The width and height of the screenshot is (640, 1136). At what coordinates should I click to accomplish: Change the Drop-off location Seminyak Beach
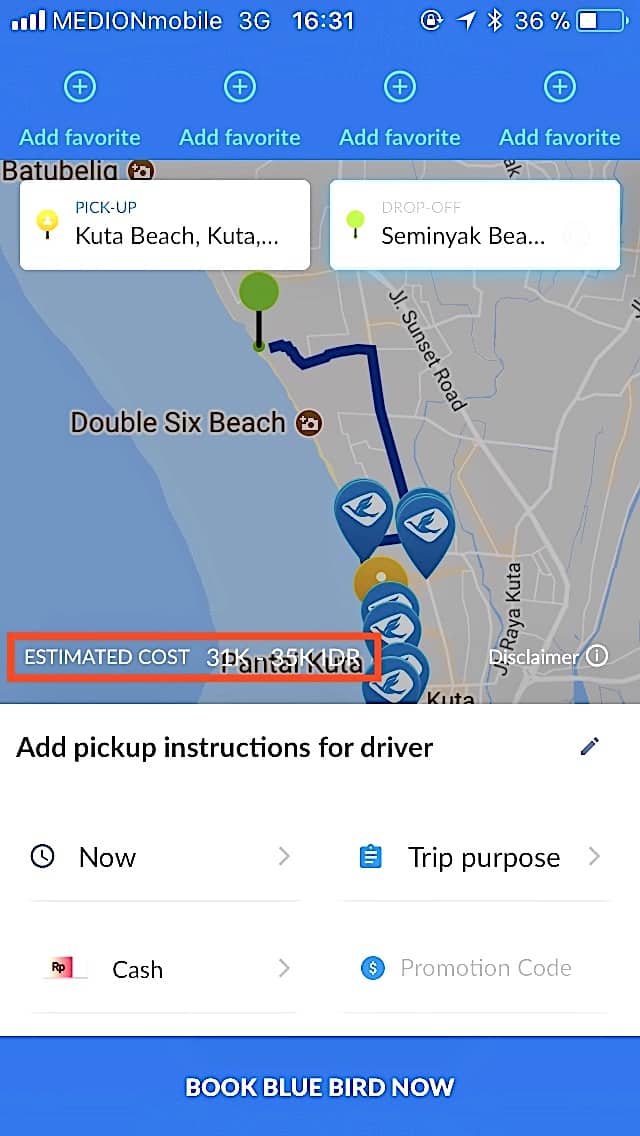(475, 225)
